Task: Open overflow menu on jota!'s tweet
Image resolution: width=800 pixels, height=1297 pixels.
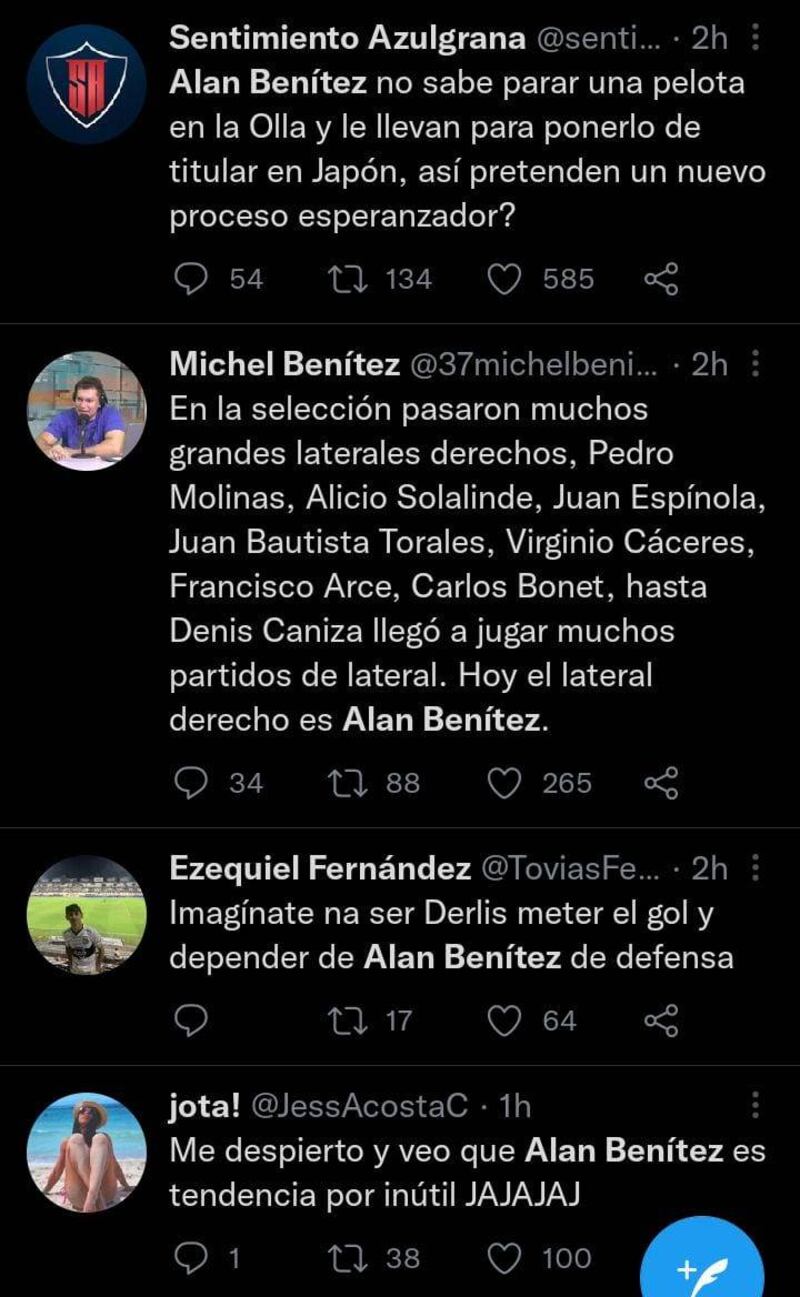Action: click(756, 1106)
